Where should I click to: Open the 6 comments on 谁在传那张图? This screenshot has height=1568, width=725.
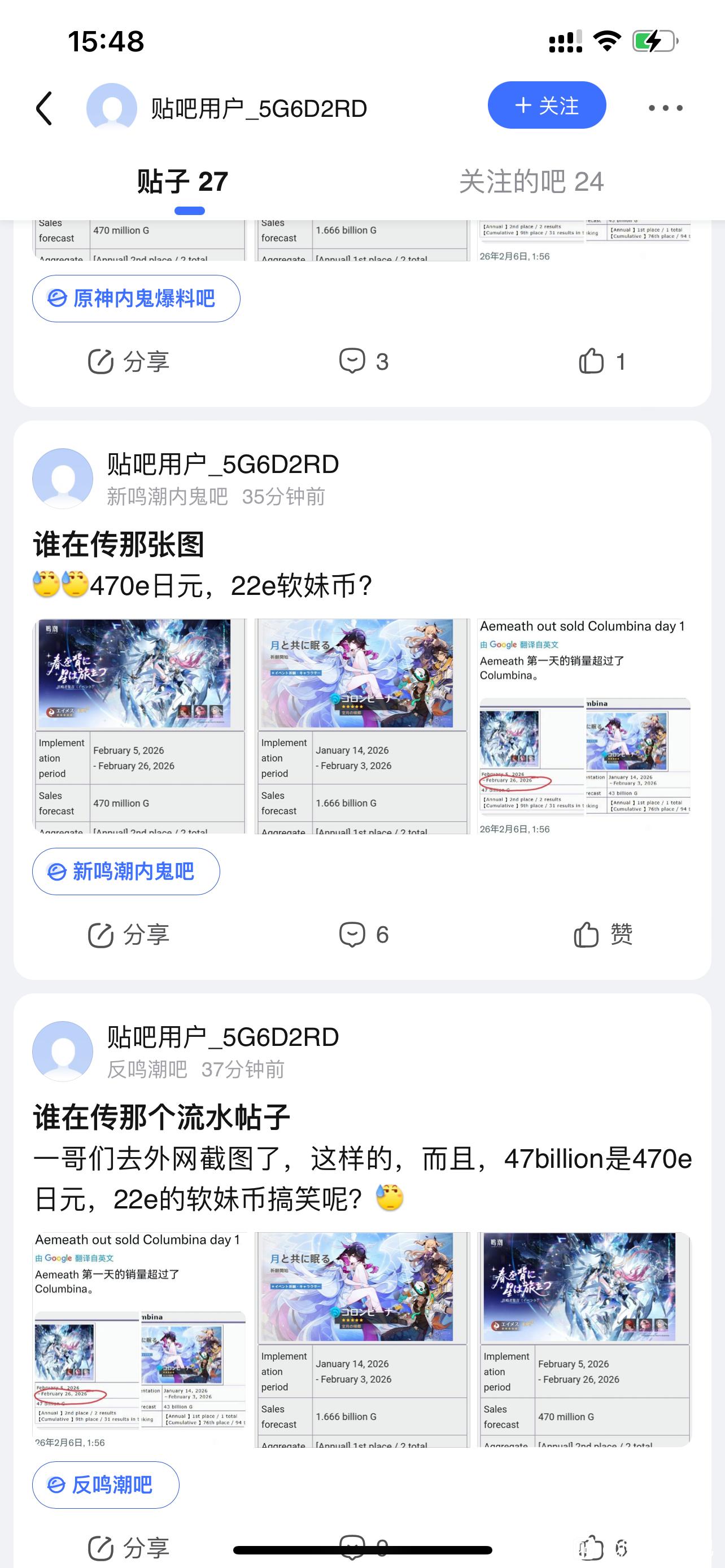click(x=364, y=934)
